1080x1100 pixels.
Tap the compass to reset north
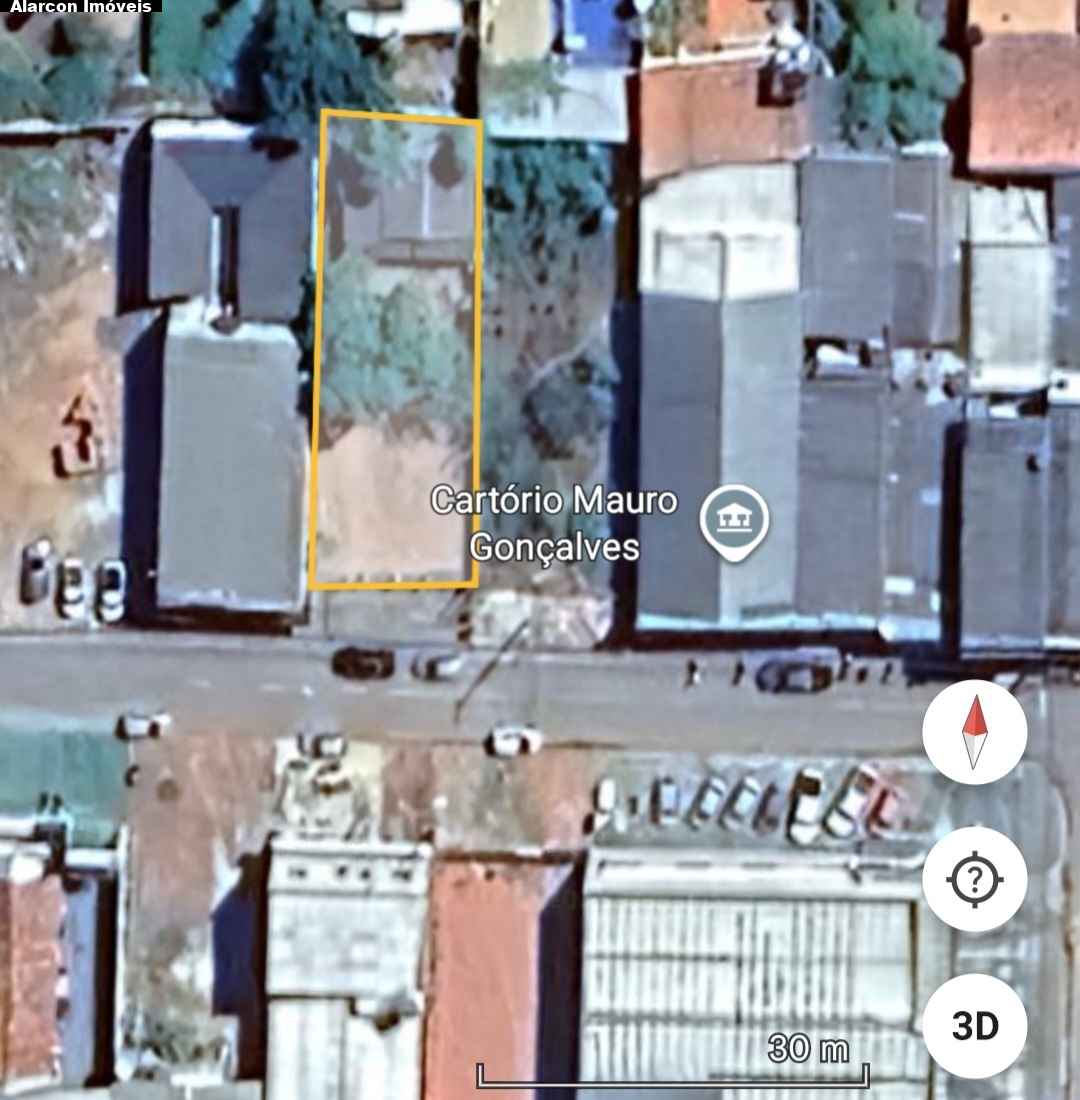click(x=974, y=732)
